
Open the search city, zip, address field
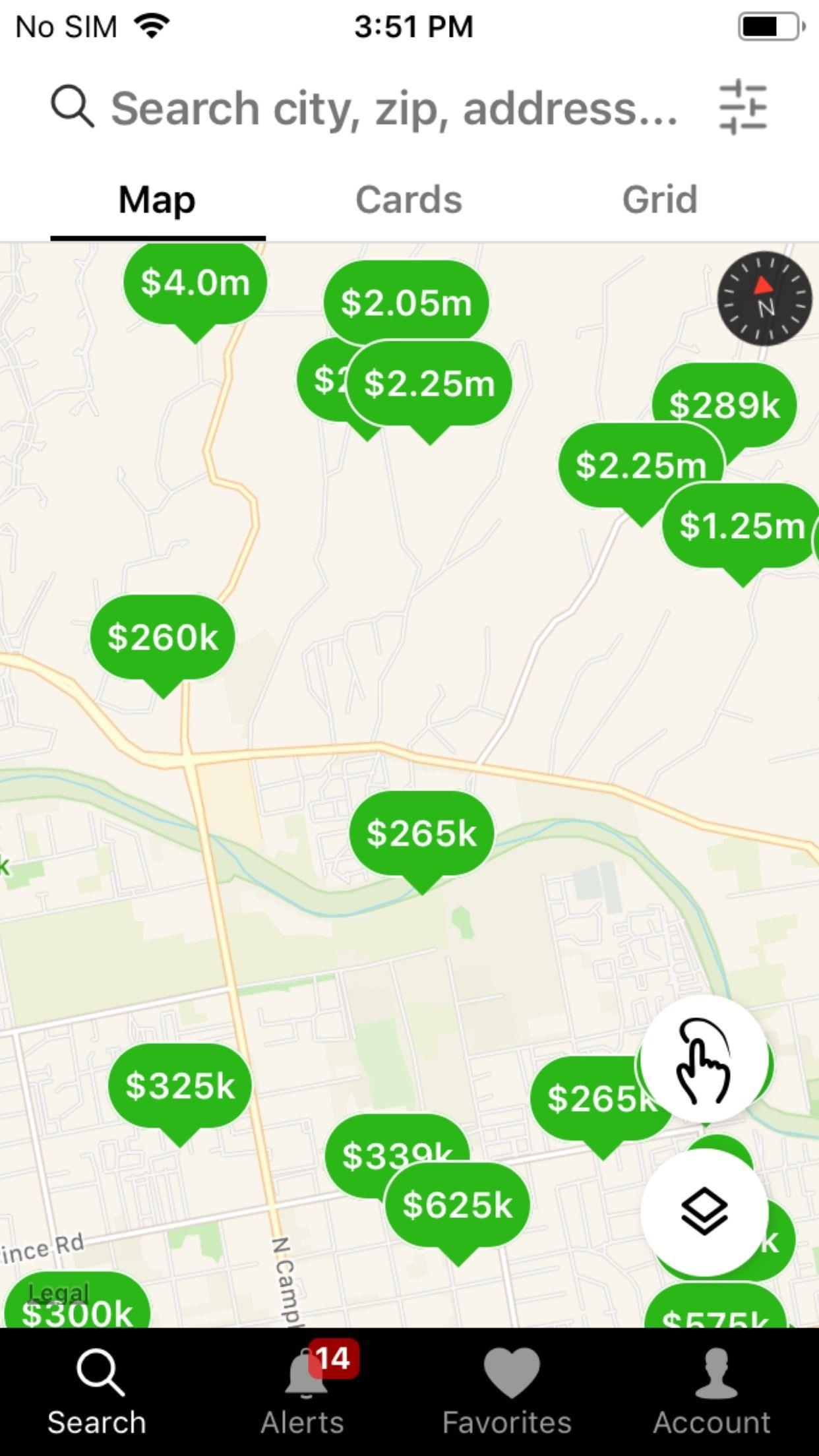point(393,108)
